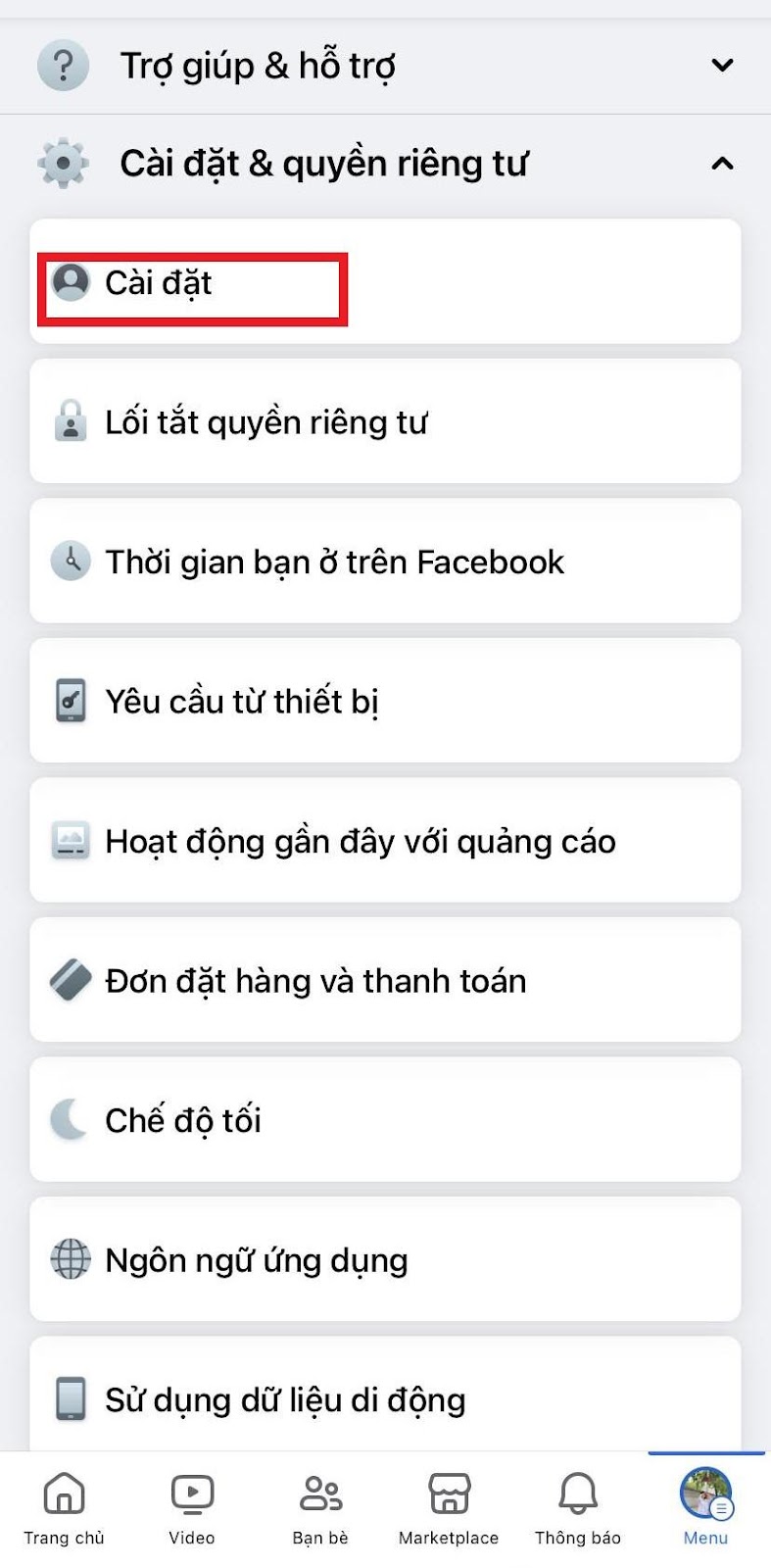Open Hoạt động gần đây với quảng cáo

click(x=384, y=841)
